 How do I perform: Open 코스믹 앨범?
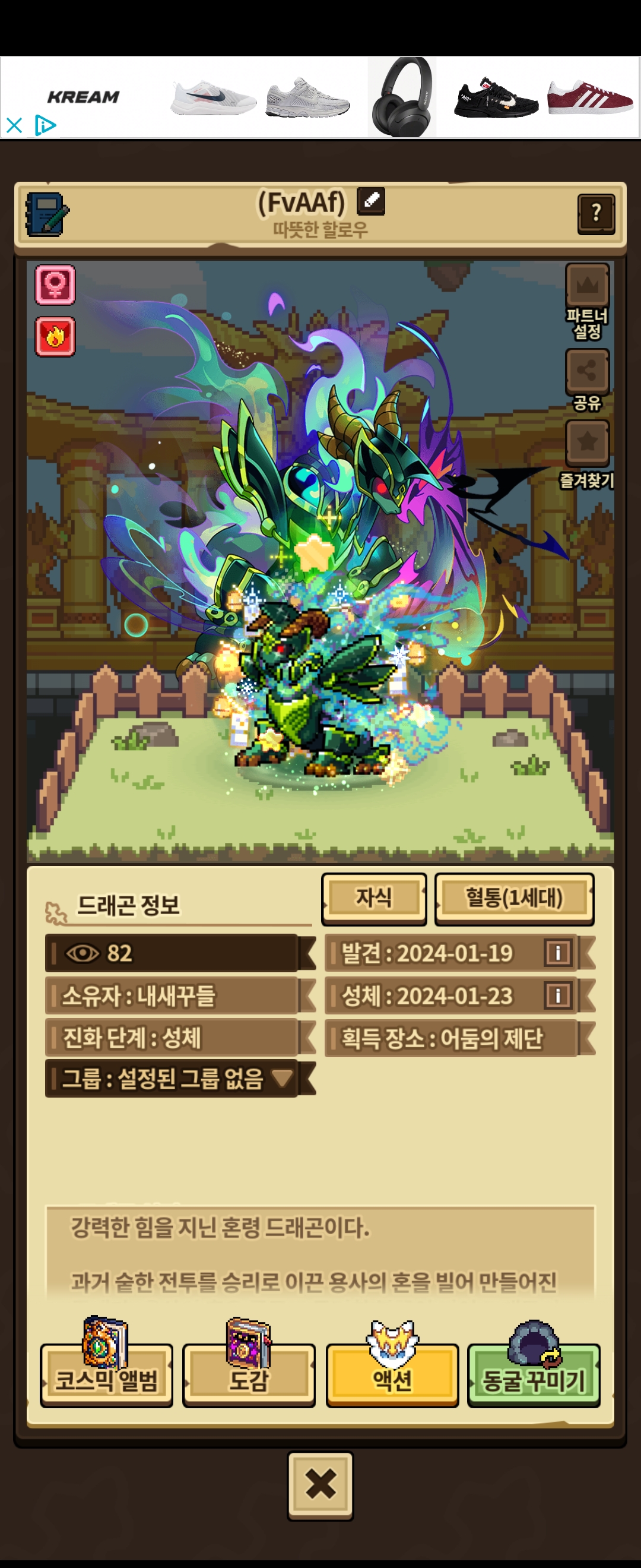[106, 1378]
